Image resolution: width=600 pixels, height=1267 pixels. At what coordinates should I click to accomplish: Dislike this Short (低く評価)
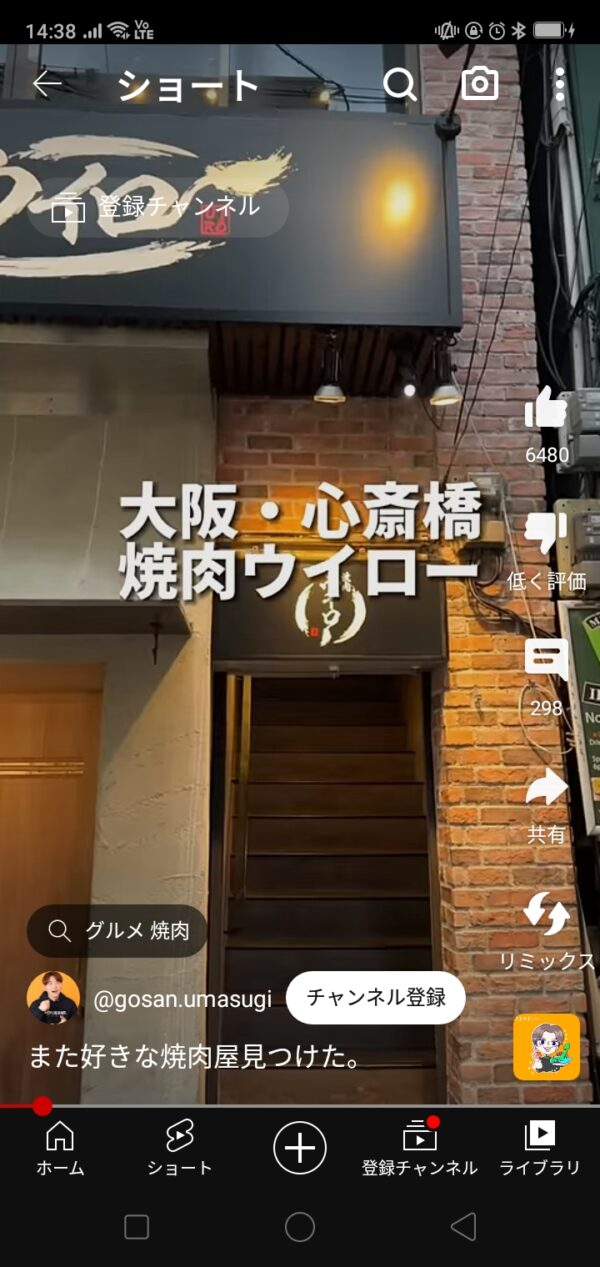(546, 534)
